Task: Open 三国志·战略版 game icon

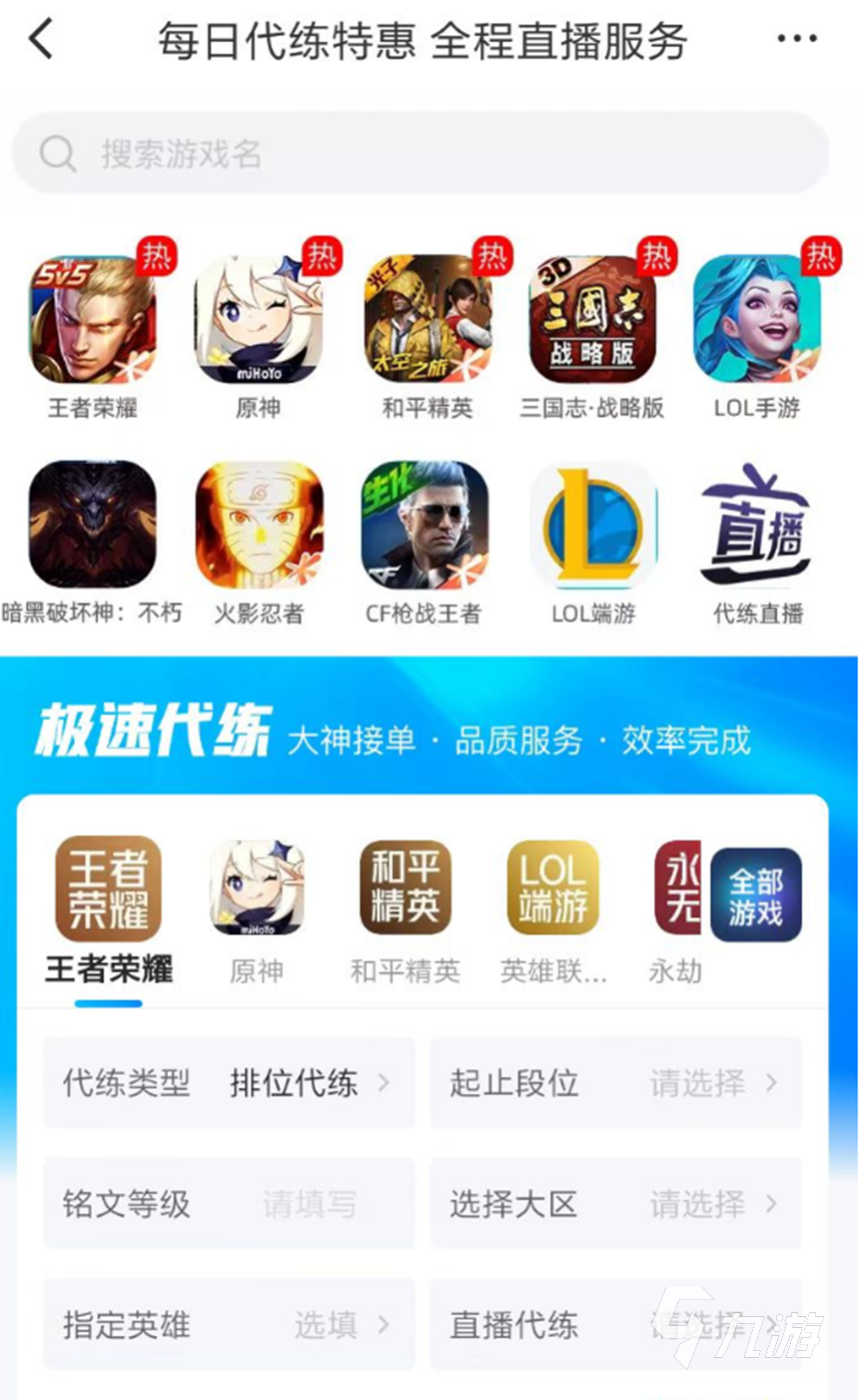Action: click(591, 320)
